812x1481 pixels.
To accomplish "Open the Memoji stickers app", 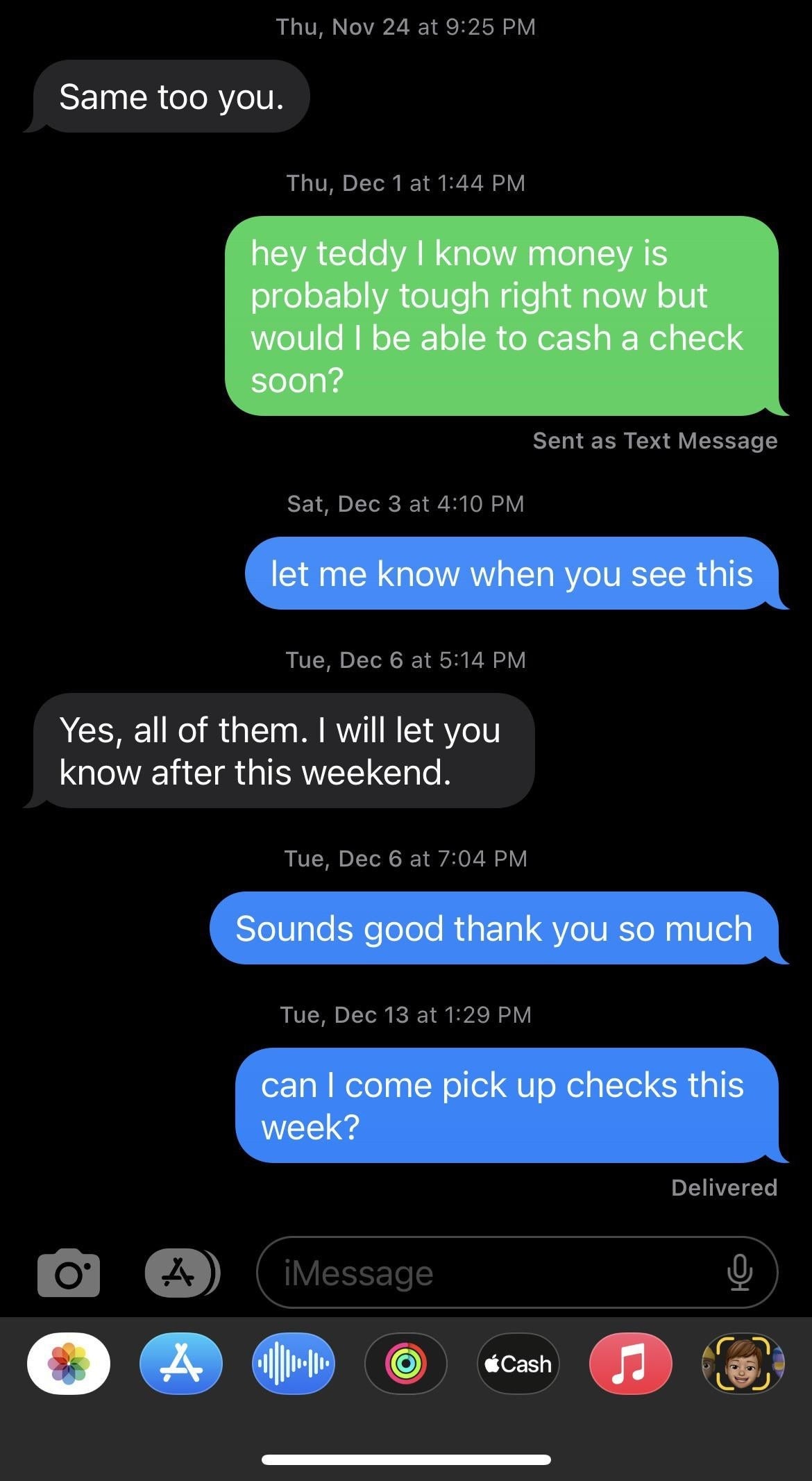I will point(743,1364).
